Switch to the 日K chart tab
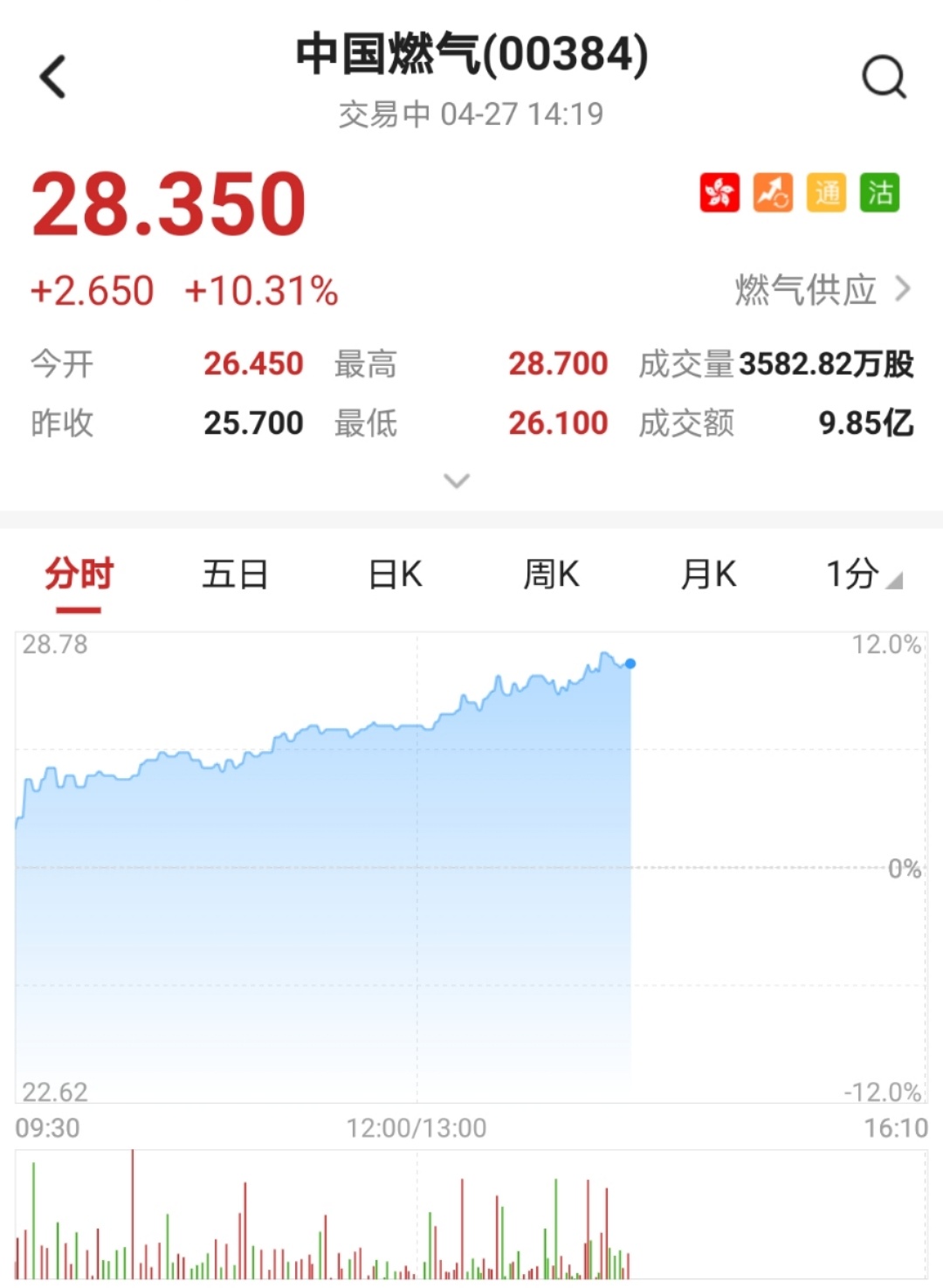 click(395, 575)
